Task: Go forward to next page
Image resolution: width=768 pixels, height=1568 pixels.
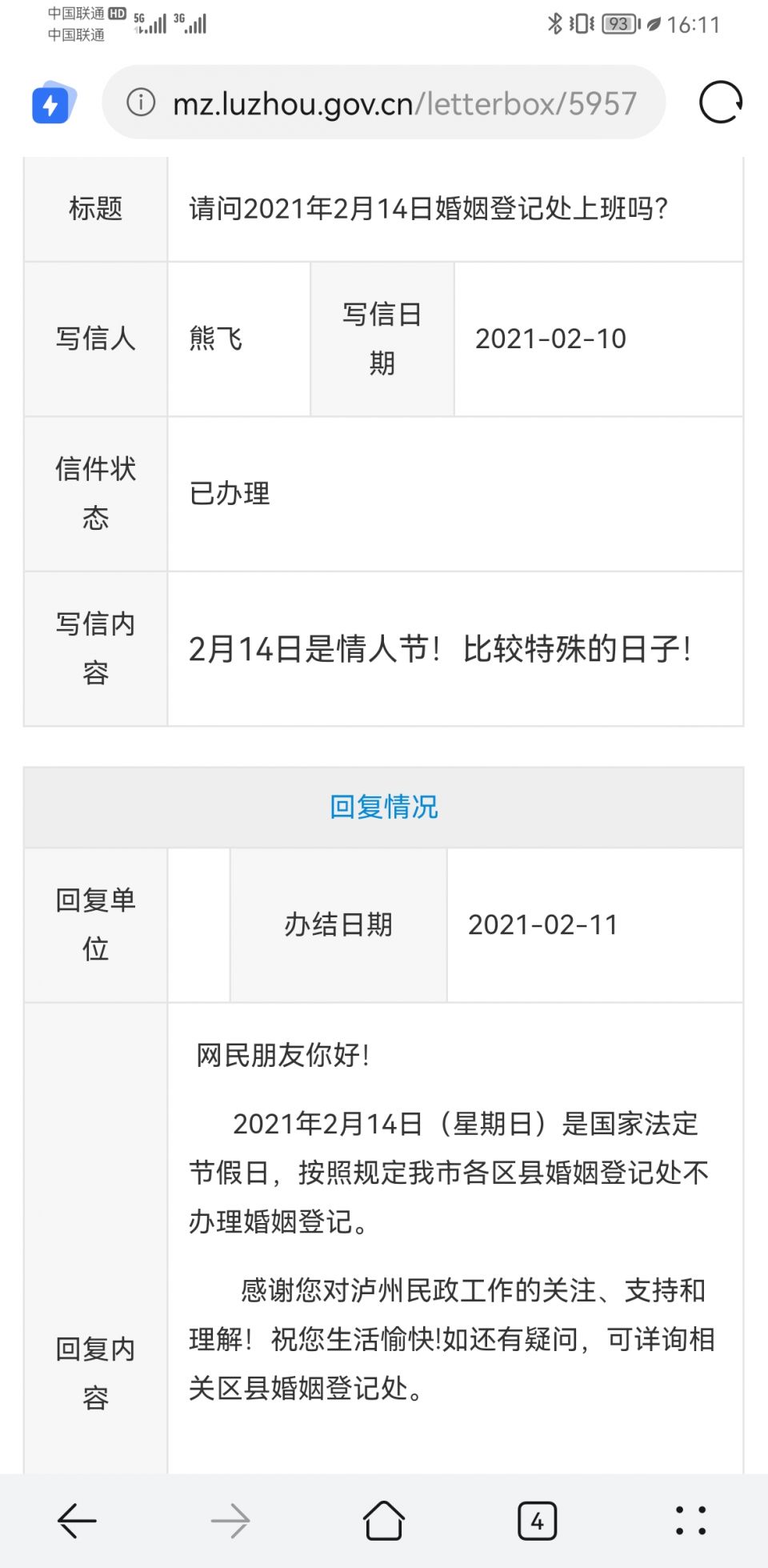Action: (x=230, y=1520)
